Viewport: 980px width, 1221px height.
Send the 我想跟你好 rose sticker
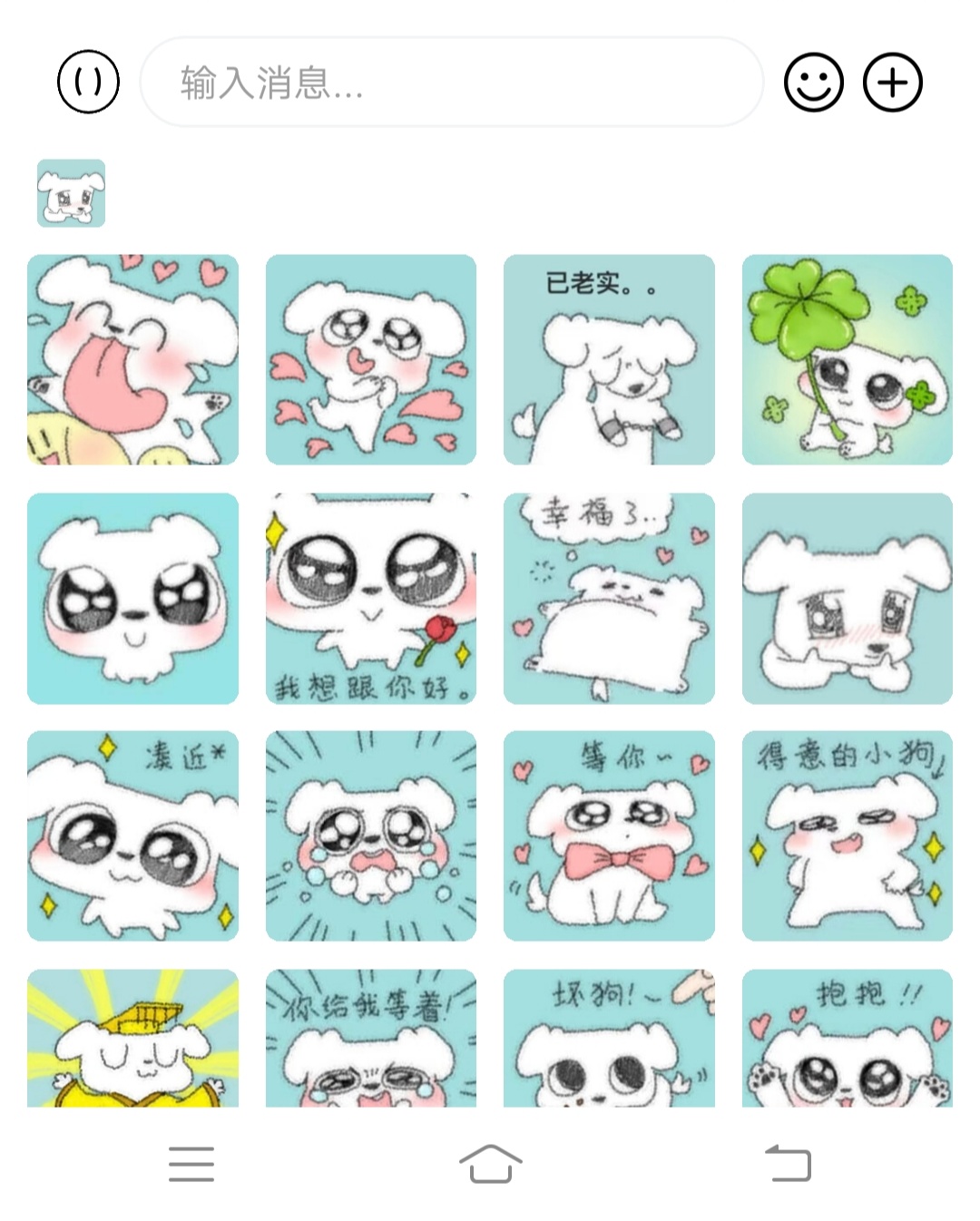pos(370,598)
